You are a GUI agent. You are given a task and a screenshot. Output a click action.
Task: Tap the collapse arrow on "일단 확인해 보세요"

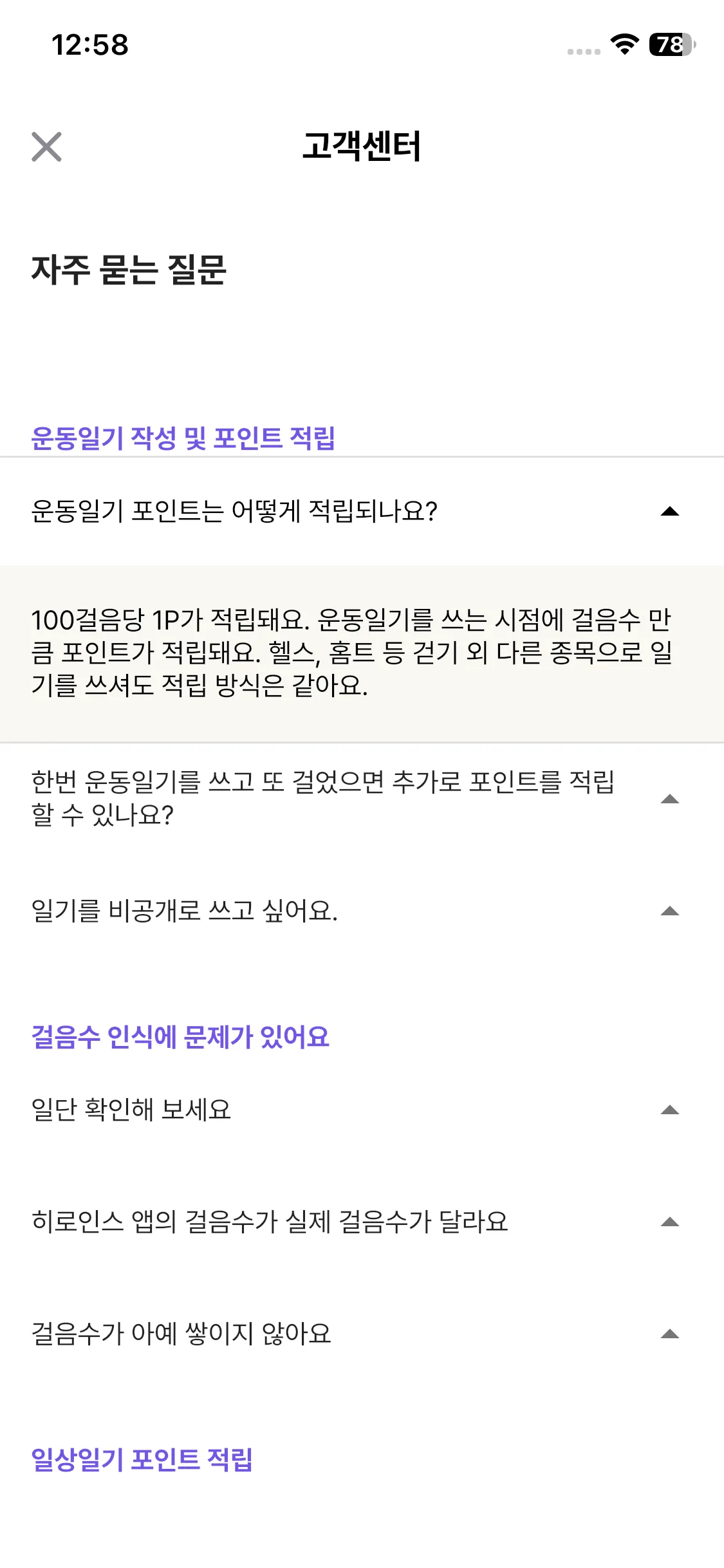(670, 1110)
